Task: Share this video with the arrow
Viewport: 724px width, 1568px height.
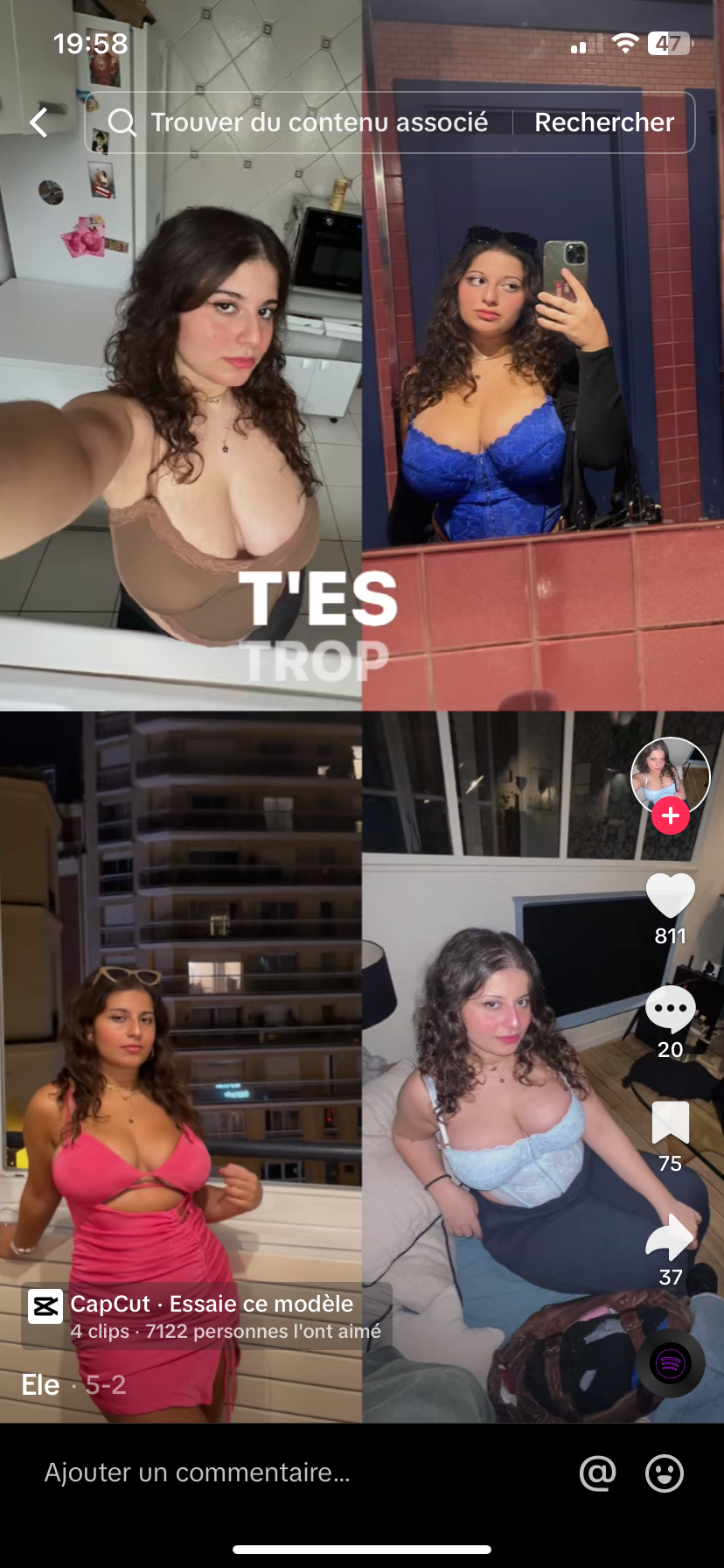Action: pyautogui.click(x=670, y=1237)
